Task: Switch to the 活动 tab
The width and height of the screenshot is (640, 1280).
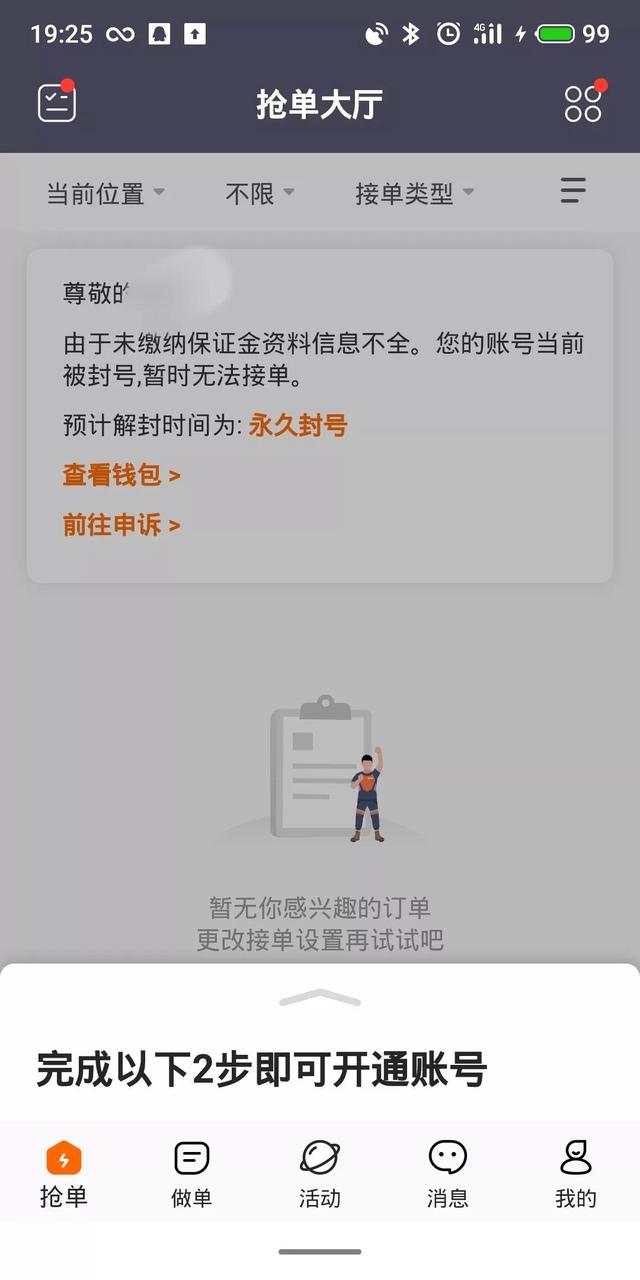Action: tap(320, 1174)
